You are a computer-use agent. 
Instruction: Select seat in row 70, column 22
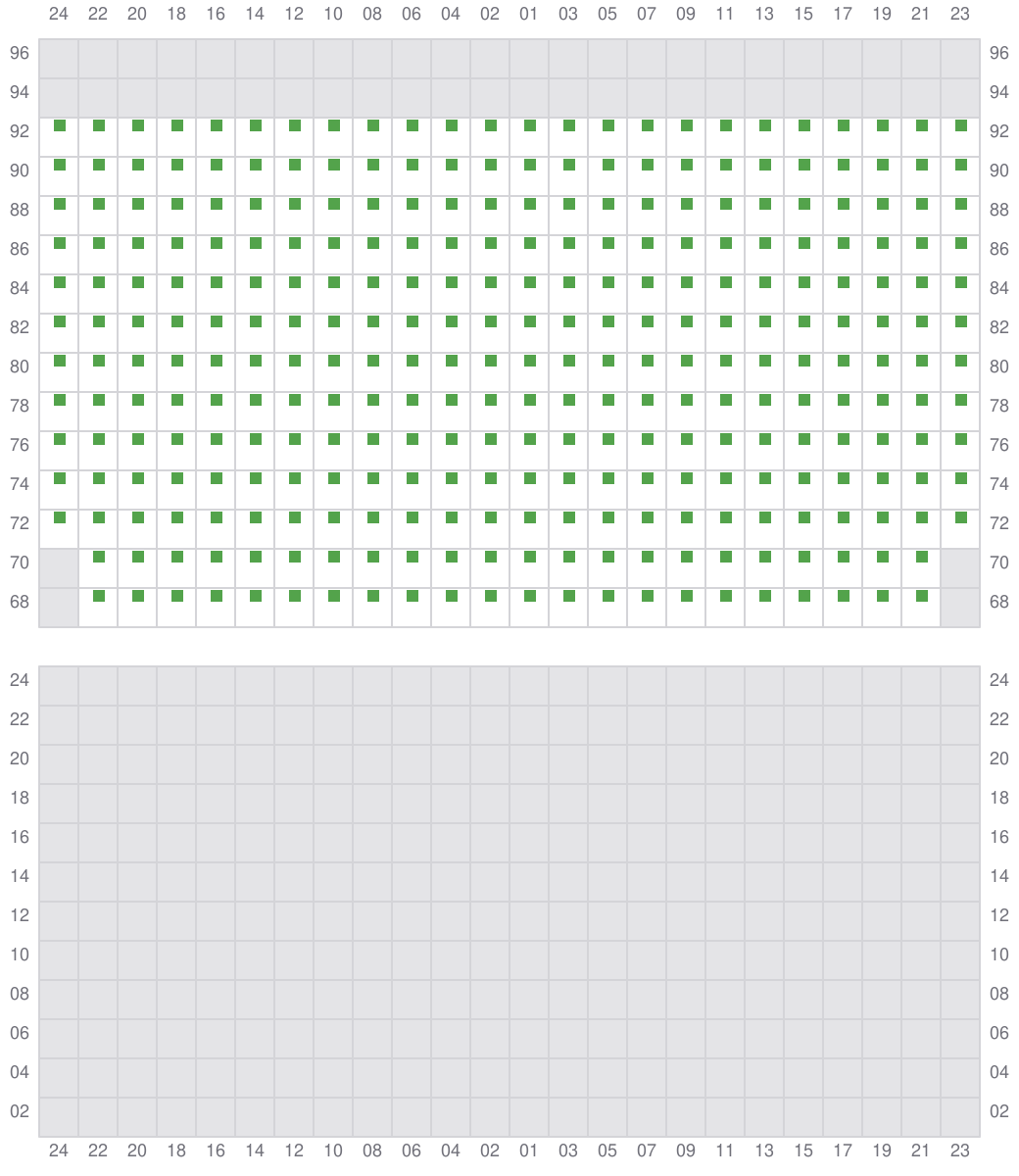(x=99, y=557)
